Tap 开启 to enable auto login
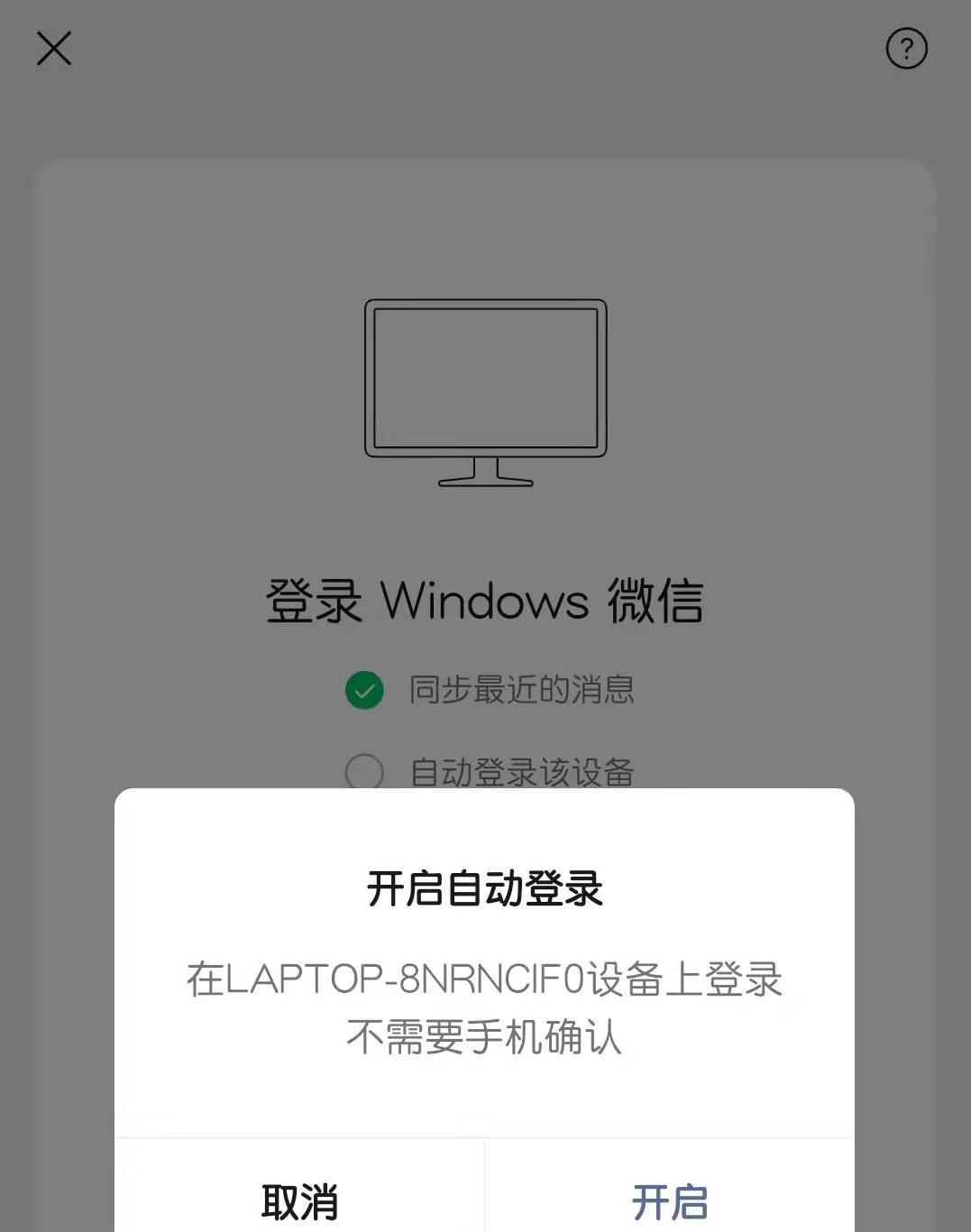The width and height of the screenshot is (971, 1232). coord(669,1200)
